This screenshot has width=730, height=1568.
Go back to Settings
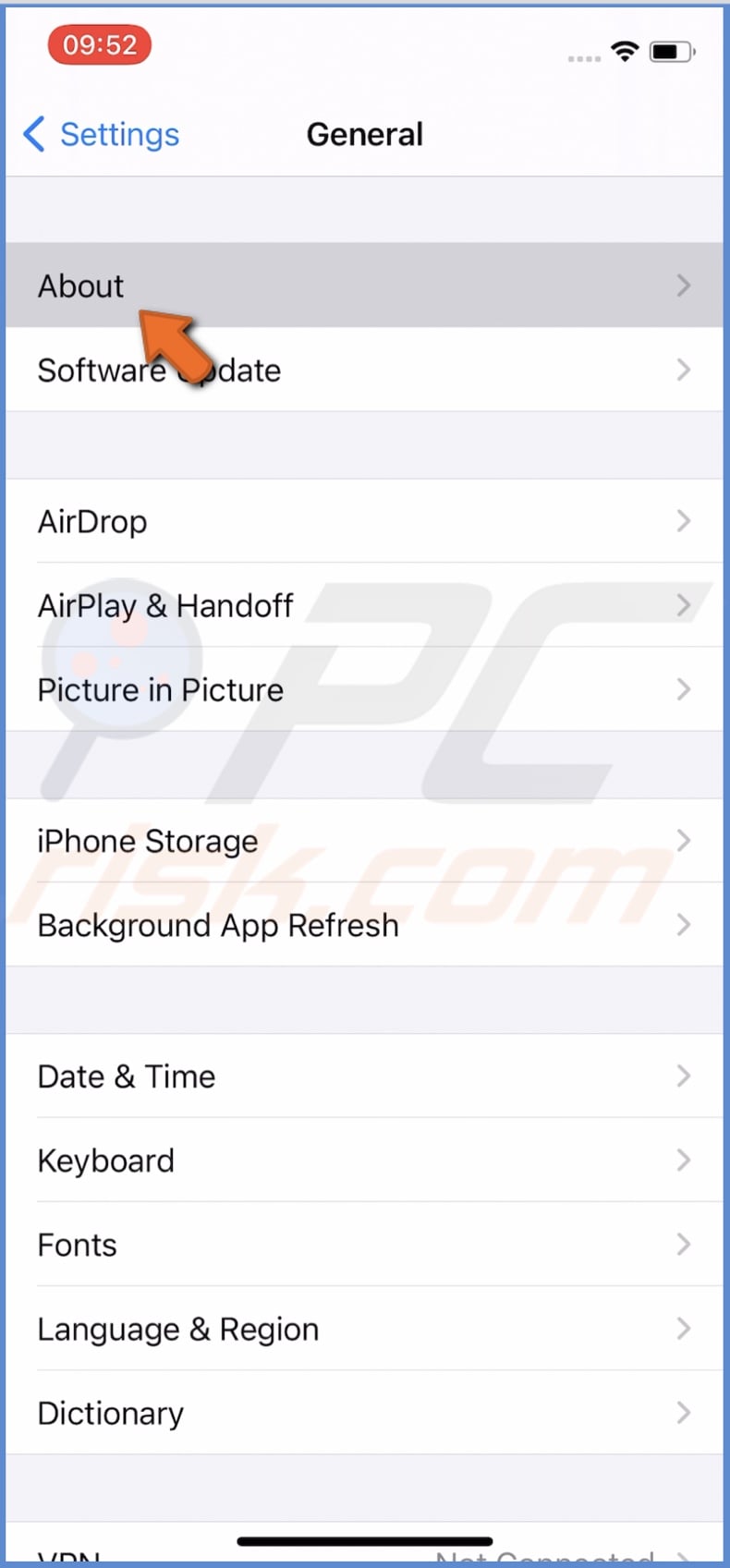pyautogui.click(x=102, y=135)
